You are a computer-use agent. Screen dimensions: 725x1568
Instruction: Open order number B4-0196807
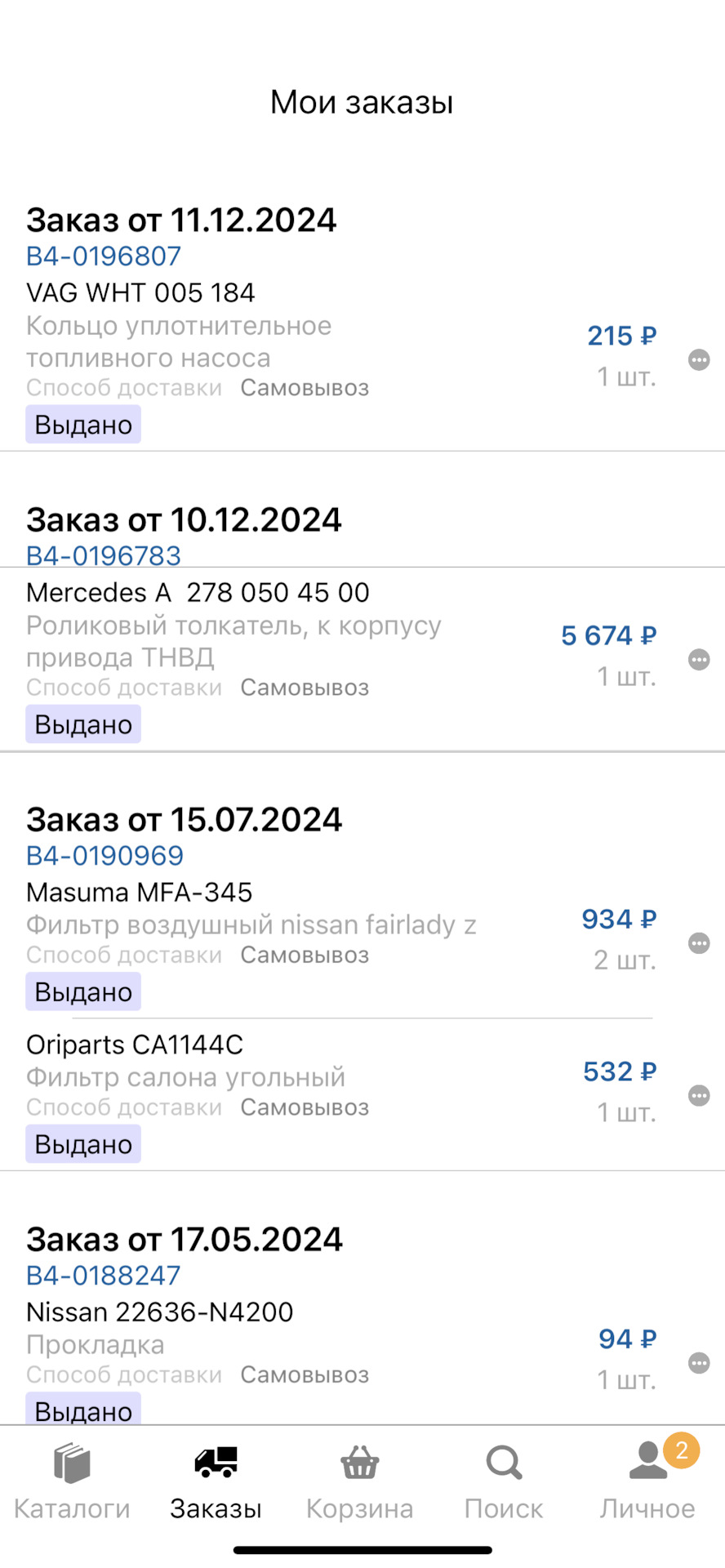104,256
